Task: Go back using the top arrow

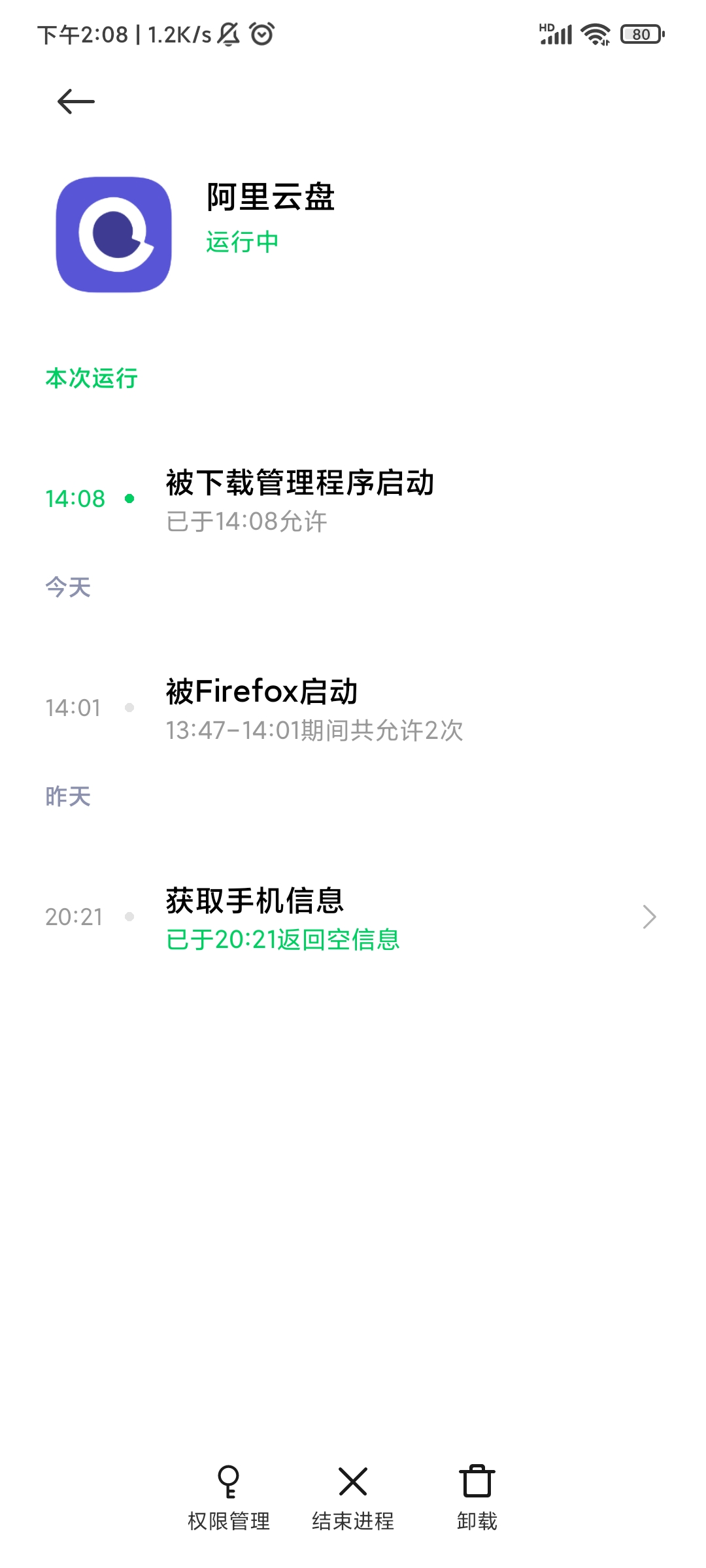Action: [76, 101]
